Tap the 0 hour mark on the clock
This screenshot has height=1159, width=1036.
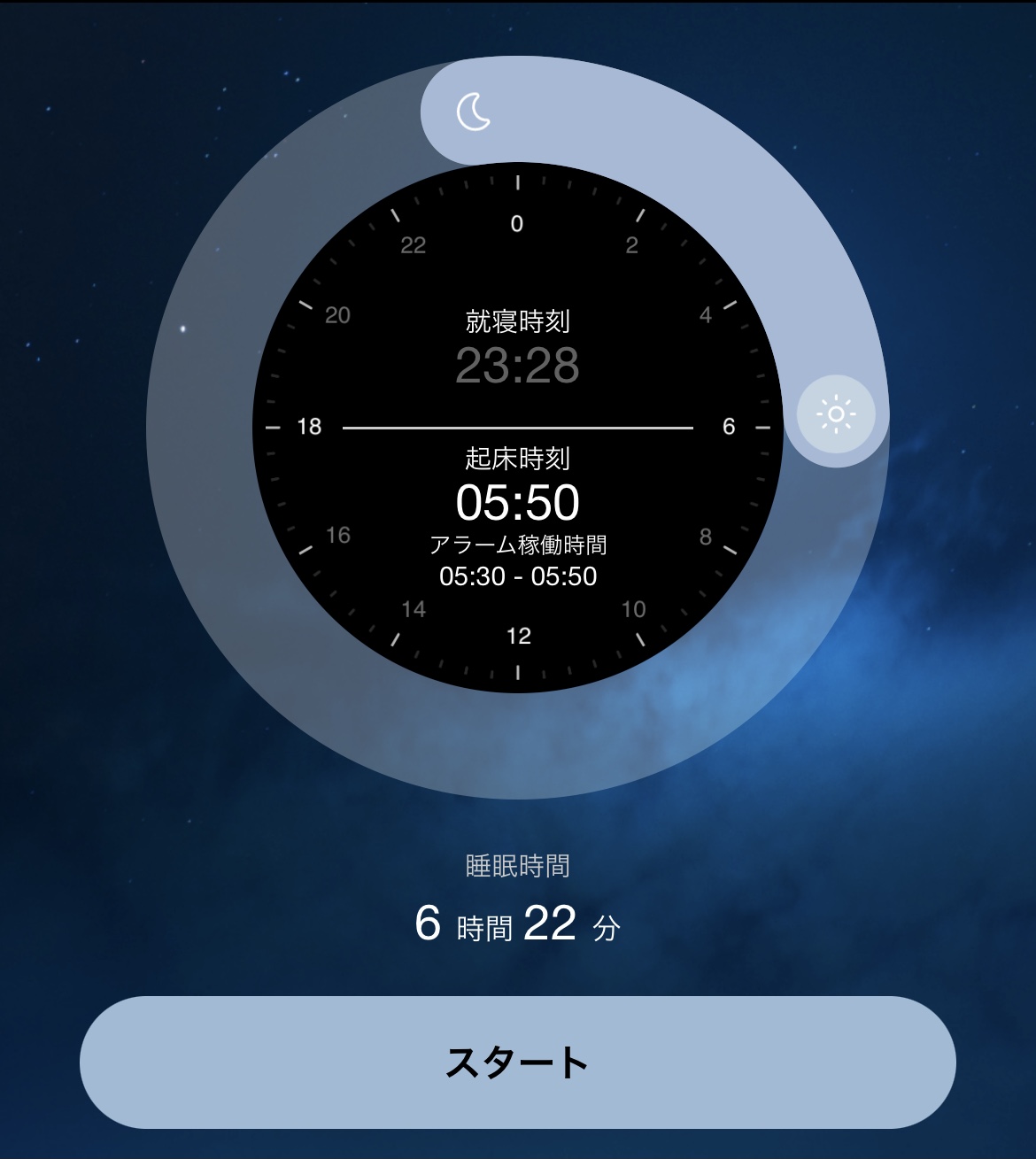[517, 224]
